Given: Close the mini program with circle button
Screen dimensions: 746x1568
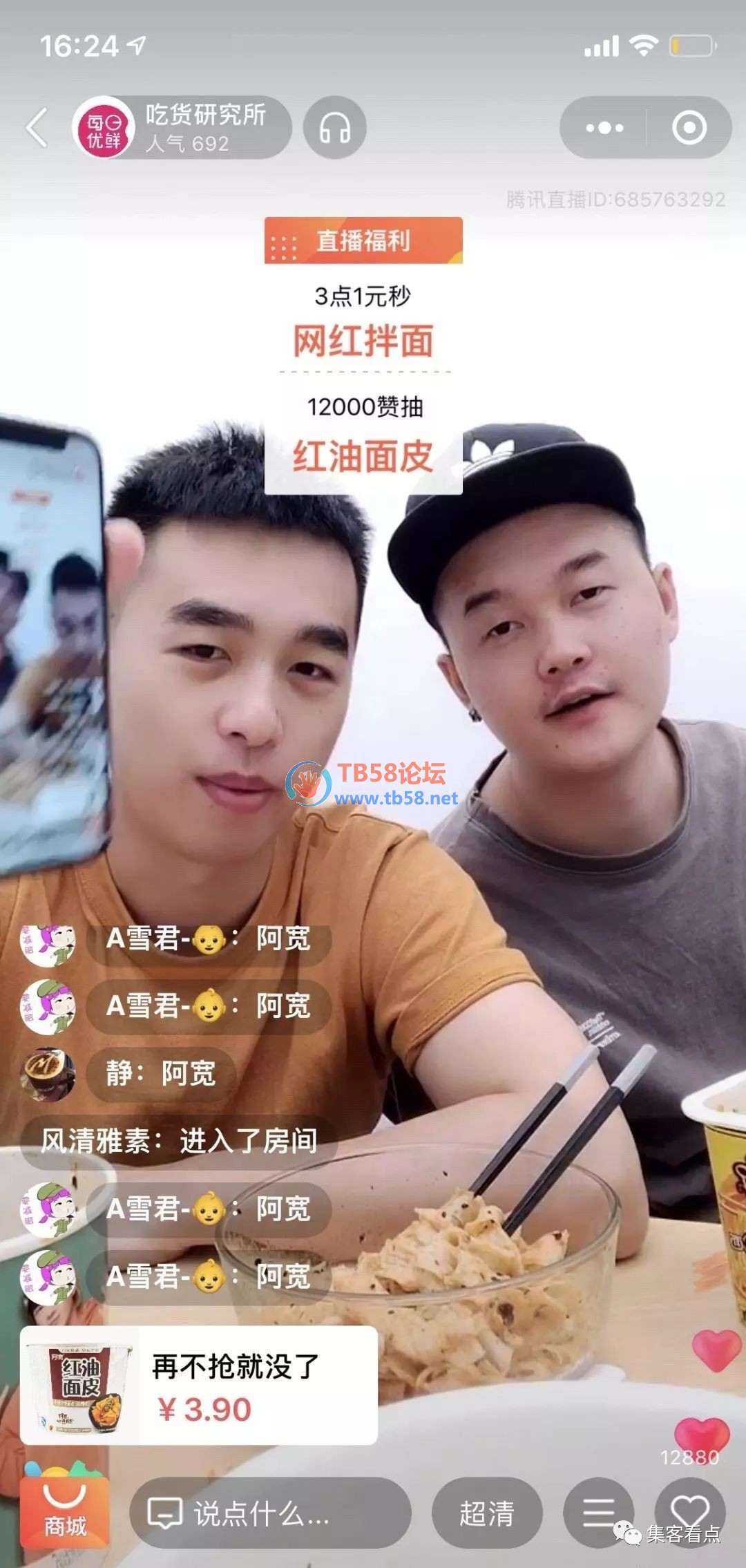Looking at the screenshot, I should (x=689, y=128).
